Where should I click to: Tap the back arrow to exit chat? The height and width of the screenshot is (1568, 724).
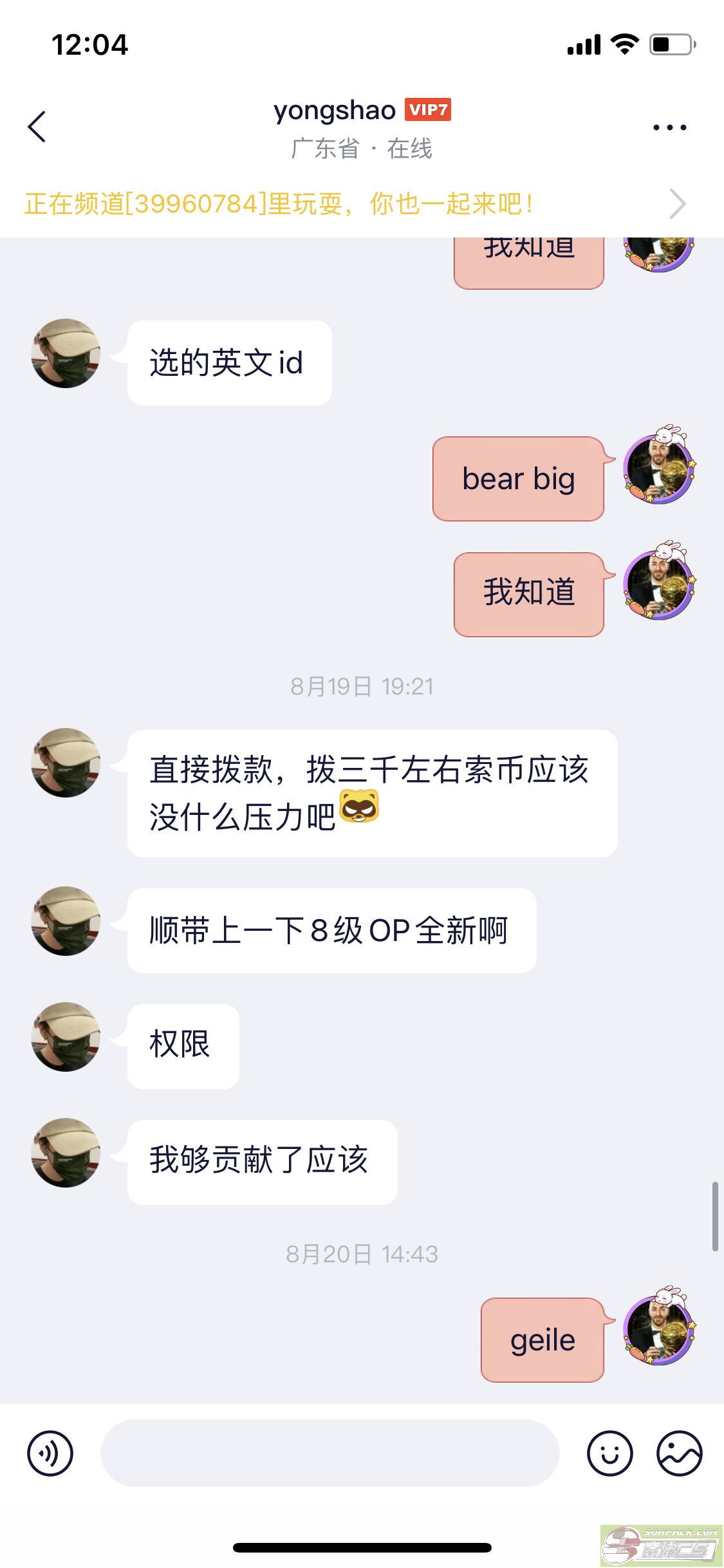point(37,126)
